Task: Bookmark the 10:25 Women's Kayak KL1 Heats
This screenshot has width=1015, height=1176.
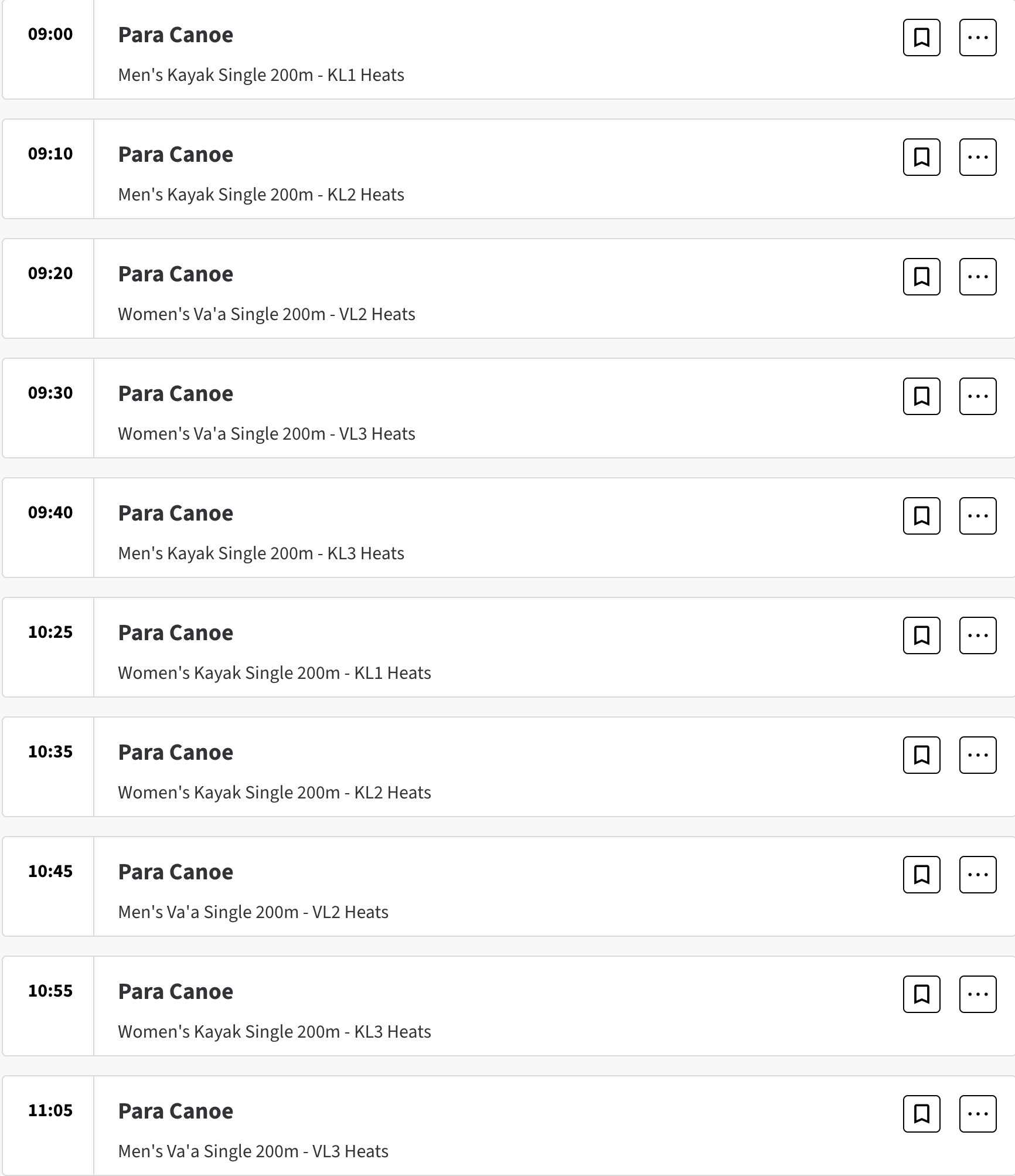Action: tap(921, 635)
